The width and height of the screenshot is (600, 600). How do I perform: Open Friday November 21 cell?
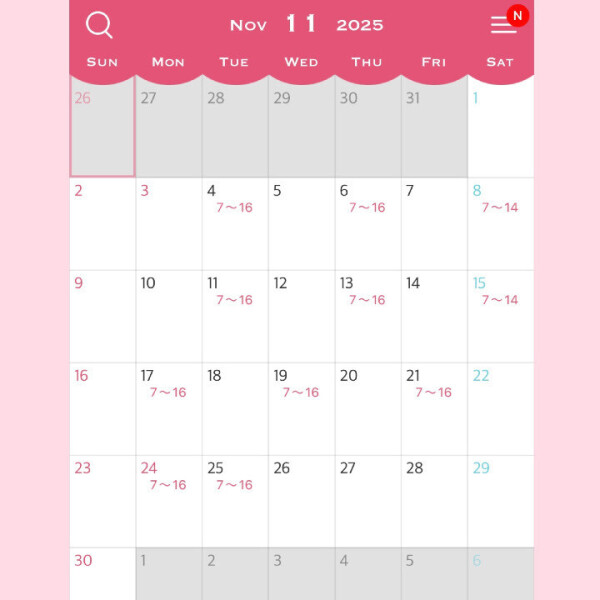click(x=433, y=408)
